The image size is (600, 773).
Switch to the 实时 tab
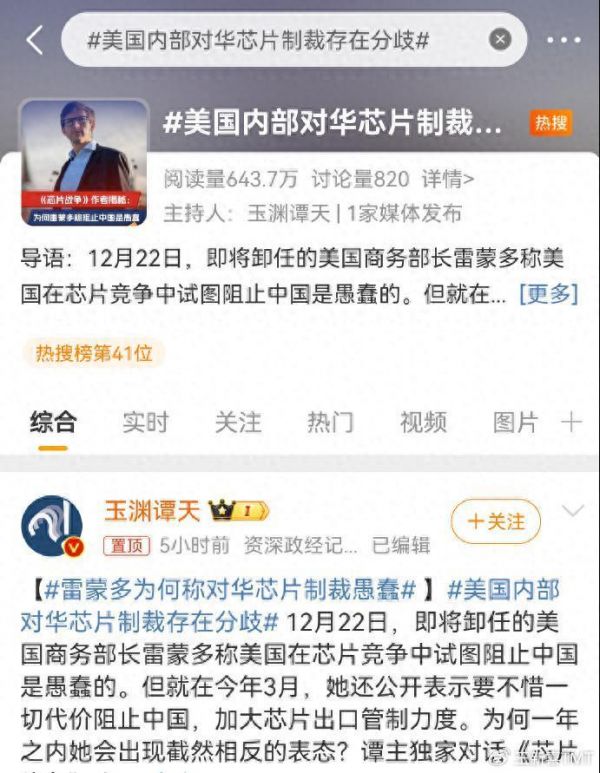[x=145, y=422]
